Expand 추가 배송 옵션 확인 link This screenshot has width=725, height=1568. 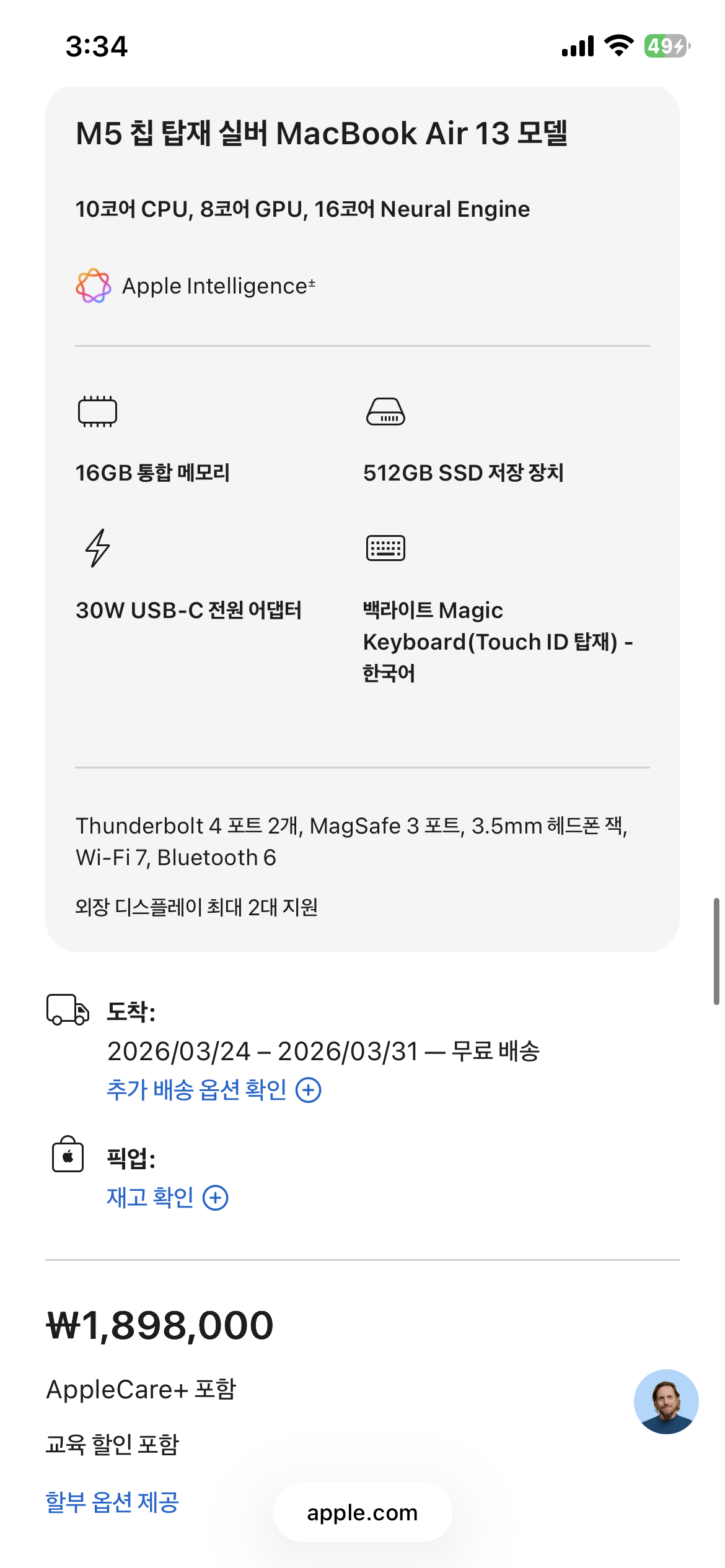213,1090
